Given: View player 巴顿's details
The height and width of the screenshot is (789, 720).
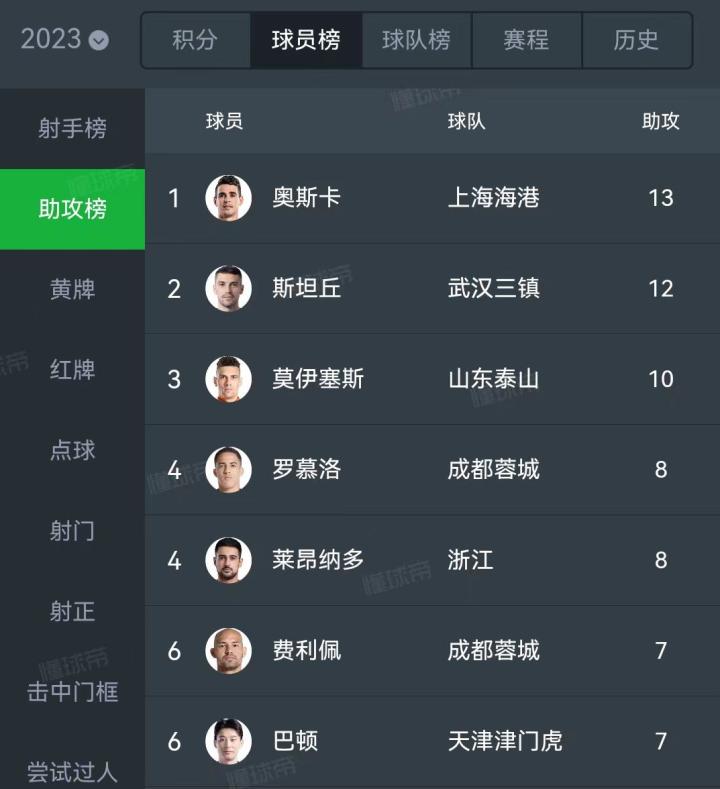Looking at the screenshot, I should pos(295,741).
